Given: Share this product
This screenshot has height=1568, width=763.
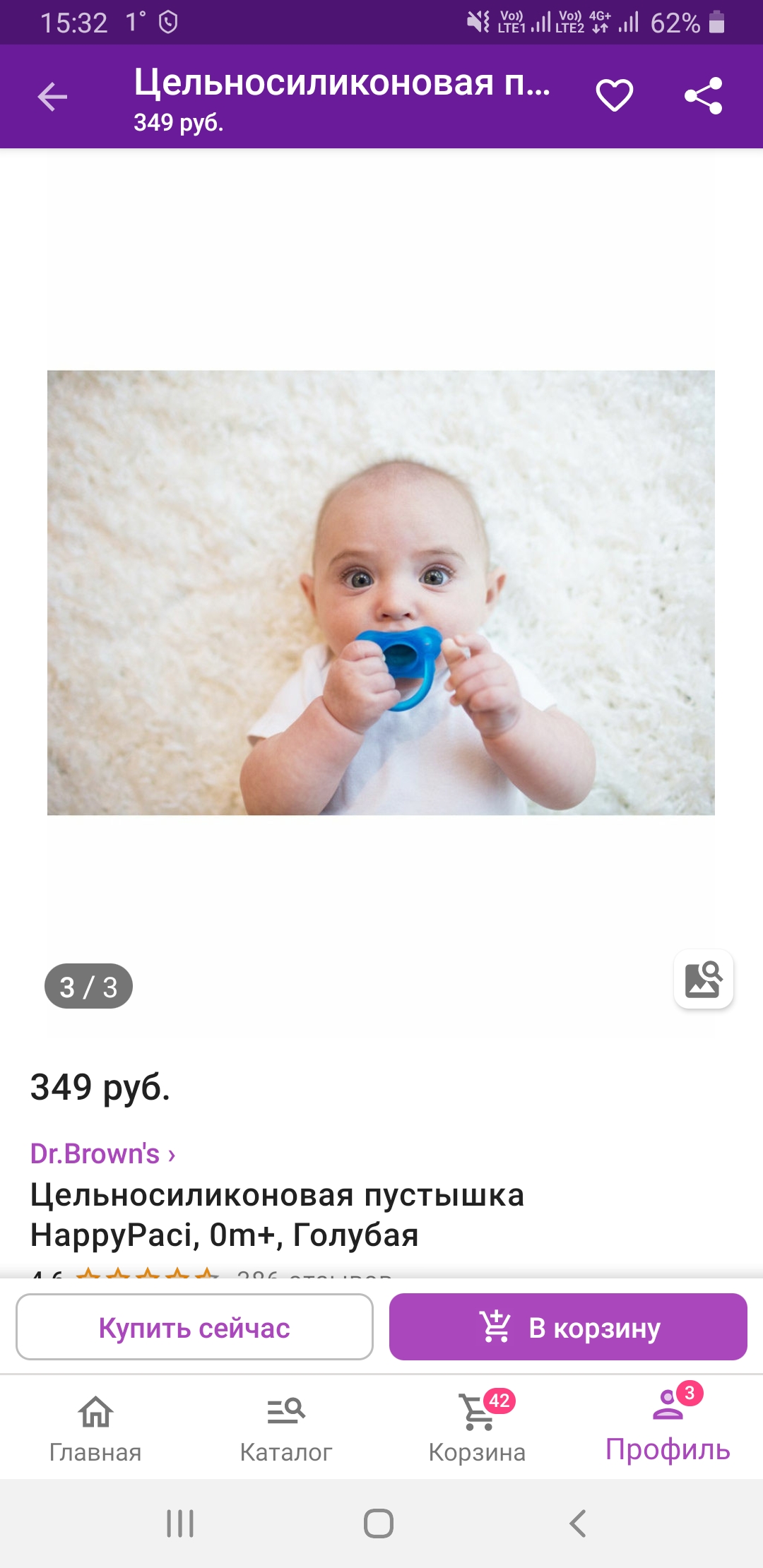Looking at the screenshot, I should (704, 95).
